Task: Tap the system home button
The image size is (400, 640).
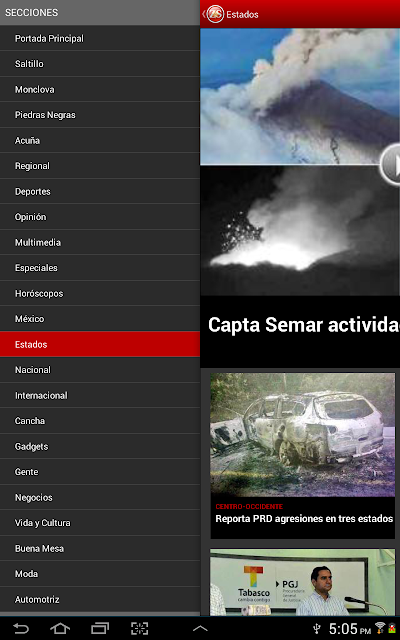Action: point(60,628)
